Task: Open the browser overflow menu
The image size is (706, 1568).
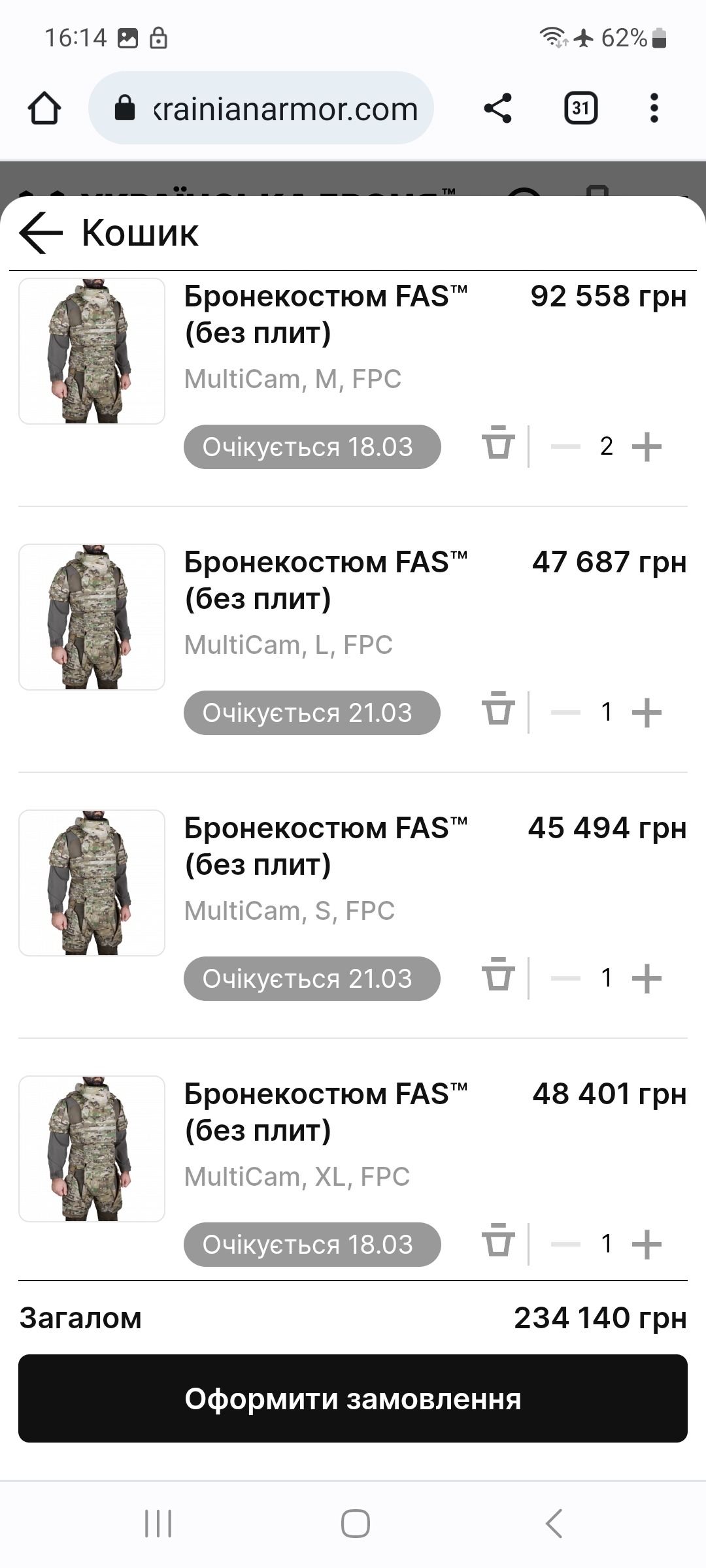Action: (654, 108)
